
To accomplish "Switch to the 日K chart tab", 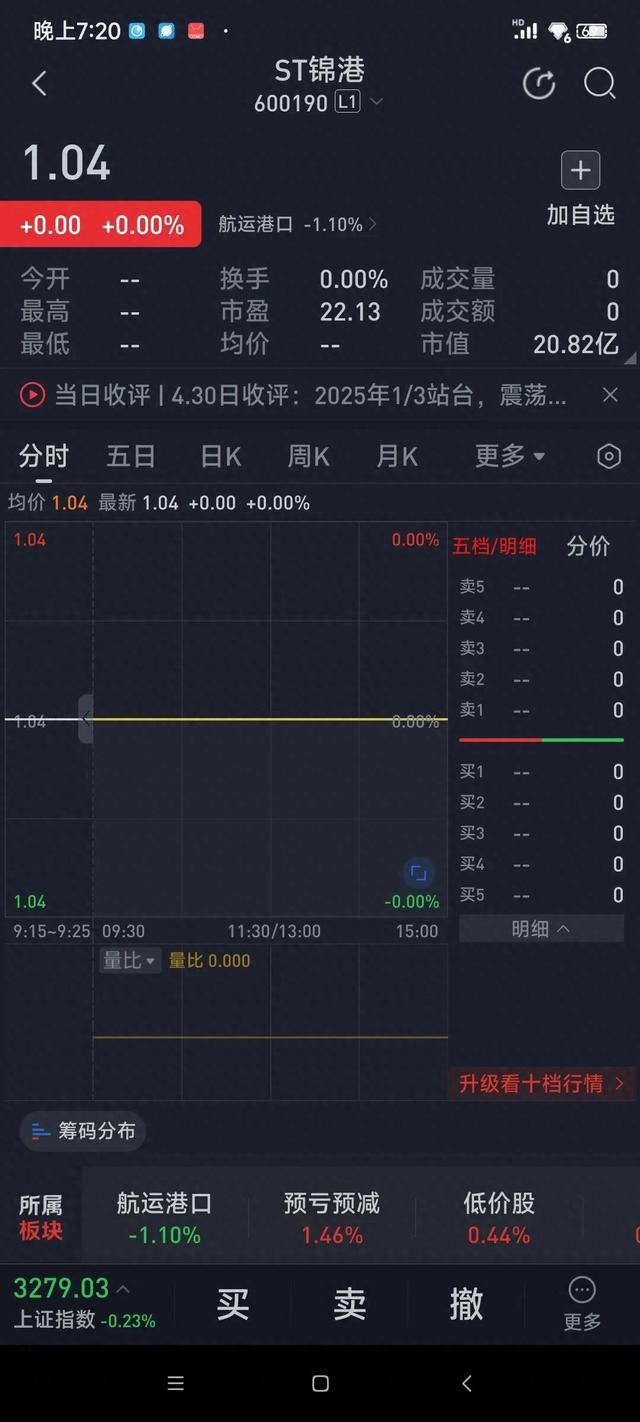I will (221, 457).
